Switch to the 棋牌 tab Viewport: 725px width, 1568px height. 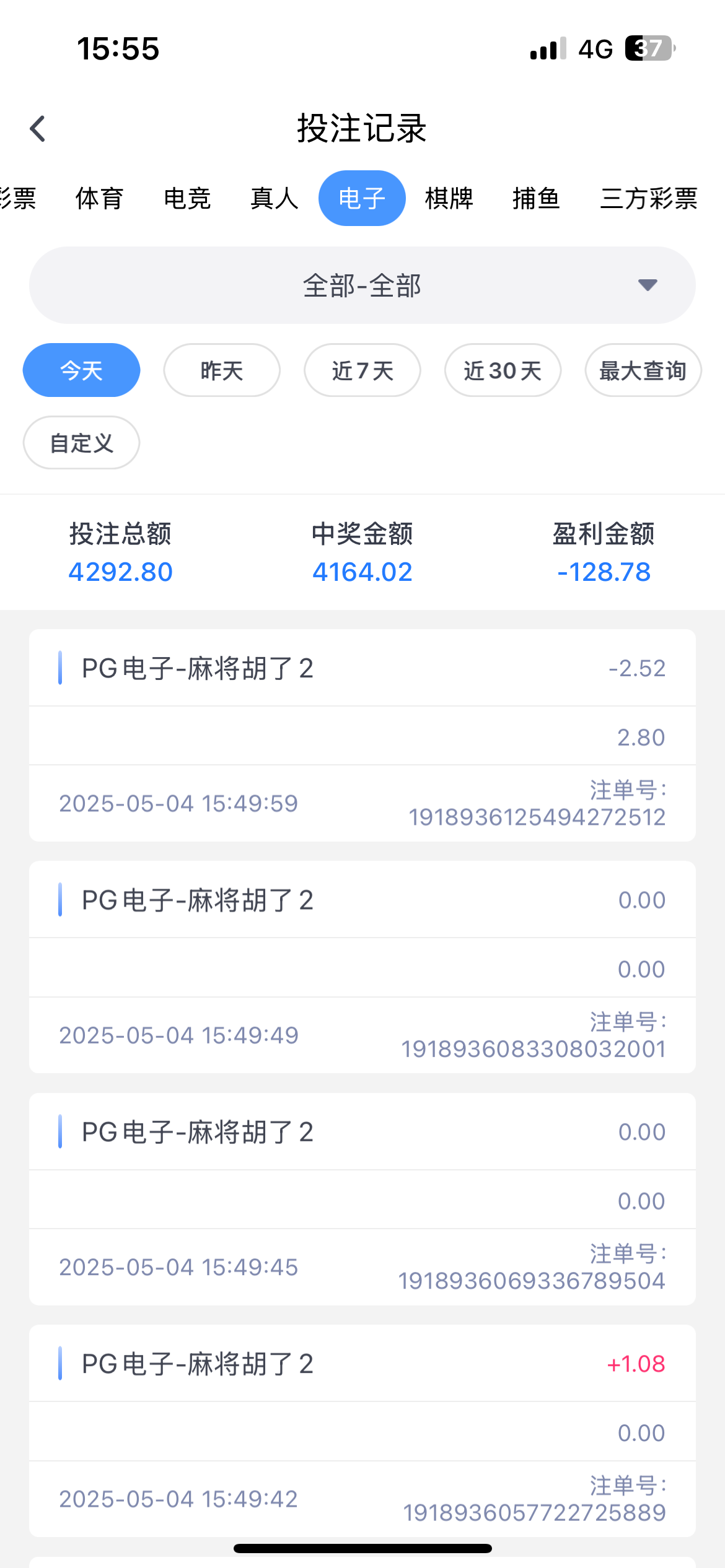click(x=449, y=198)
